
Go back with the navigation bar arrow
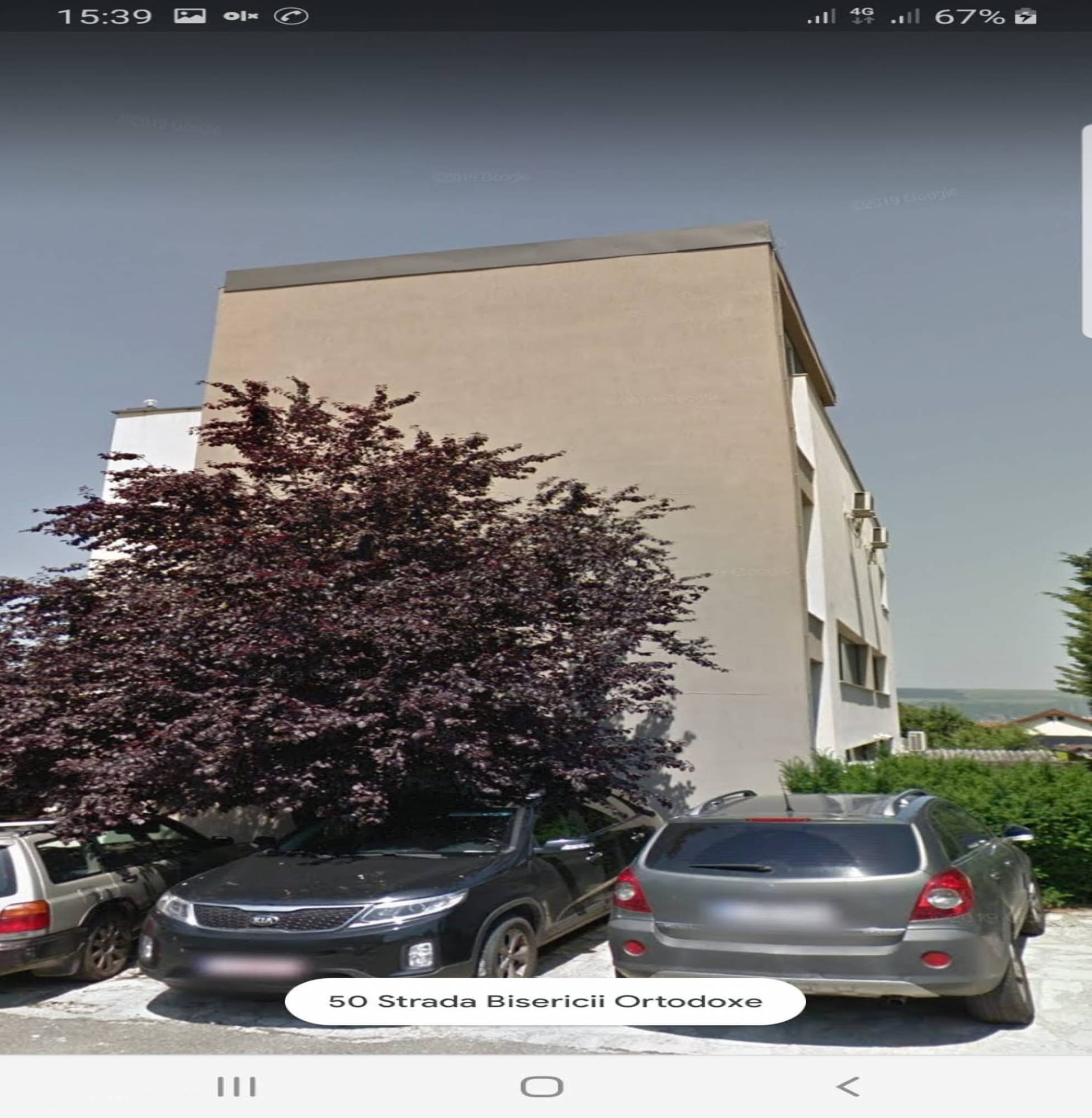tap(848, 1087)
